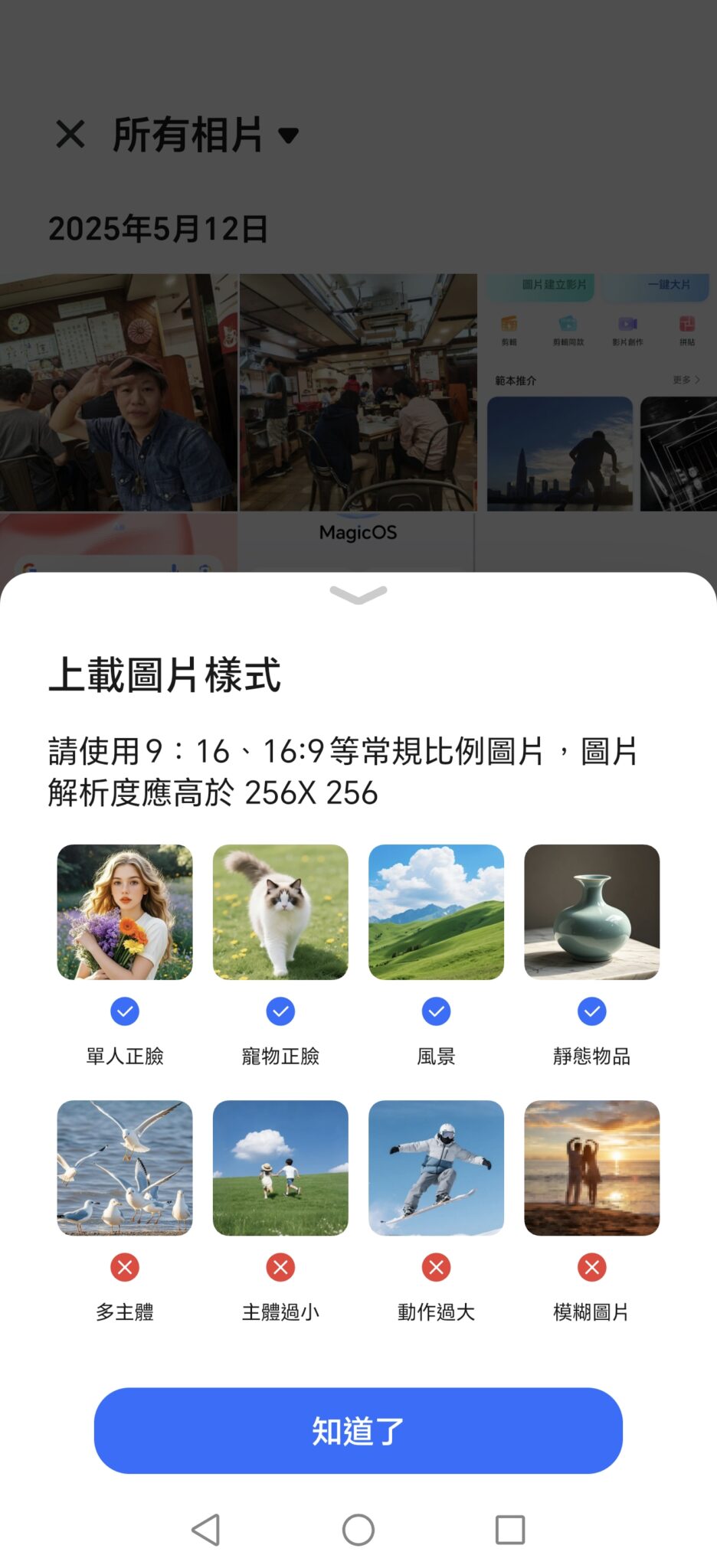Screen dimensions: 717x1568
Task: Collapse the 上載圖片樣式 sheet via its chevron handle
Action: [358, 594]
